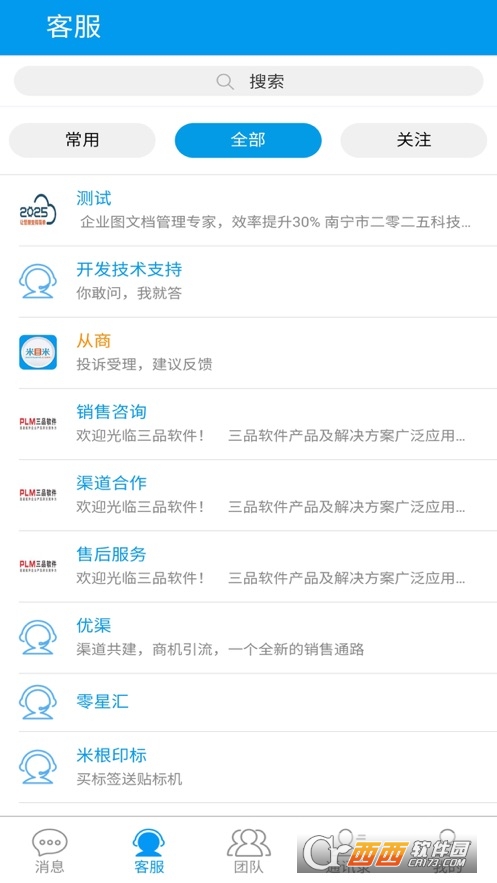Open 零星汇 service
The width and height of the screenshot is (497, 883).
tap(248, 702)
